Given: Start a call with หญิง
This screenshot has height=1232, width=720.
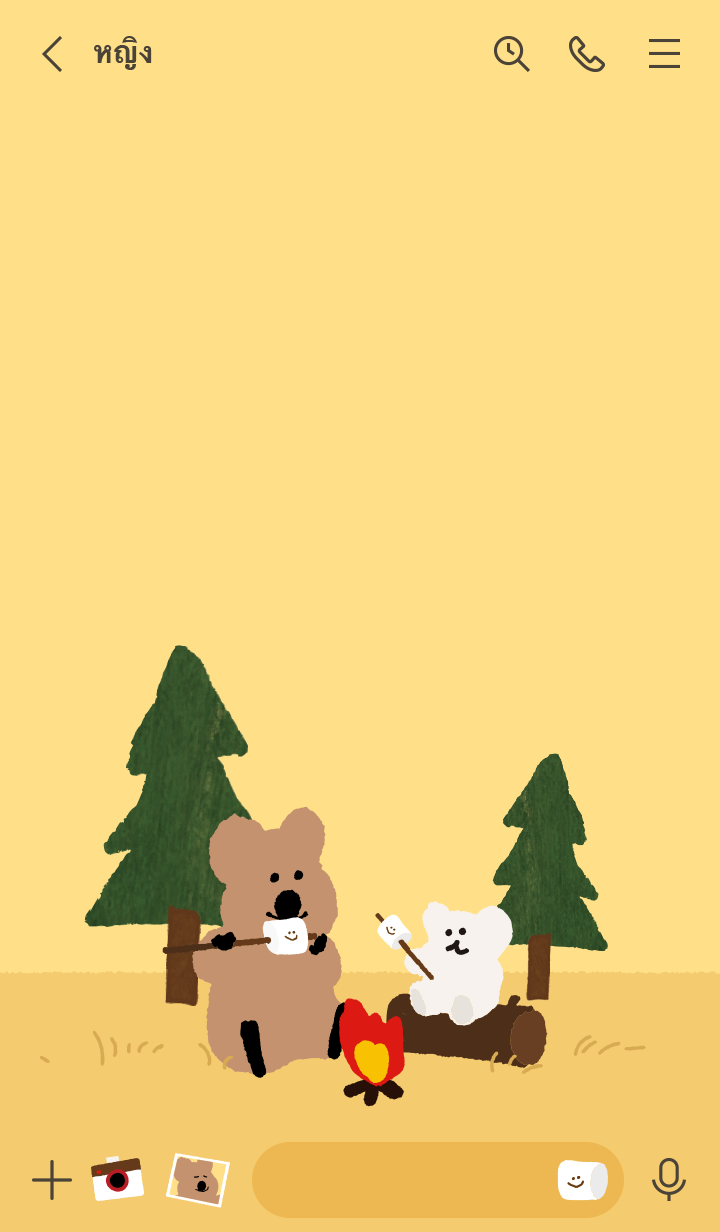Looking at the screenshot, I should coord(587,54).
